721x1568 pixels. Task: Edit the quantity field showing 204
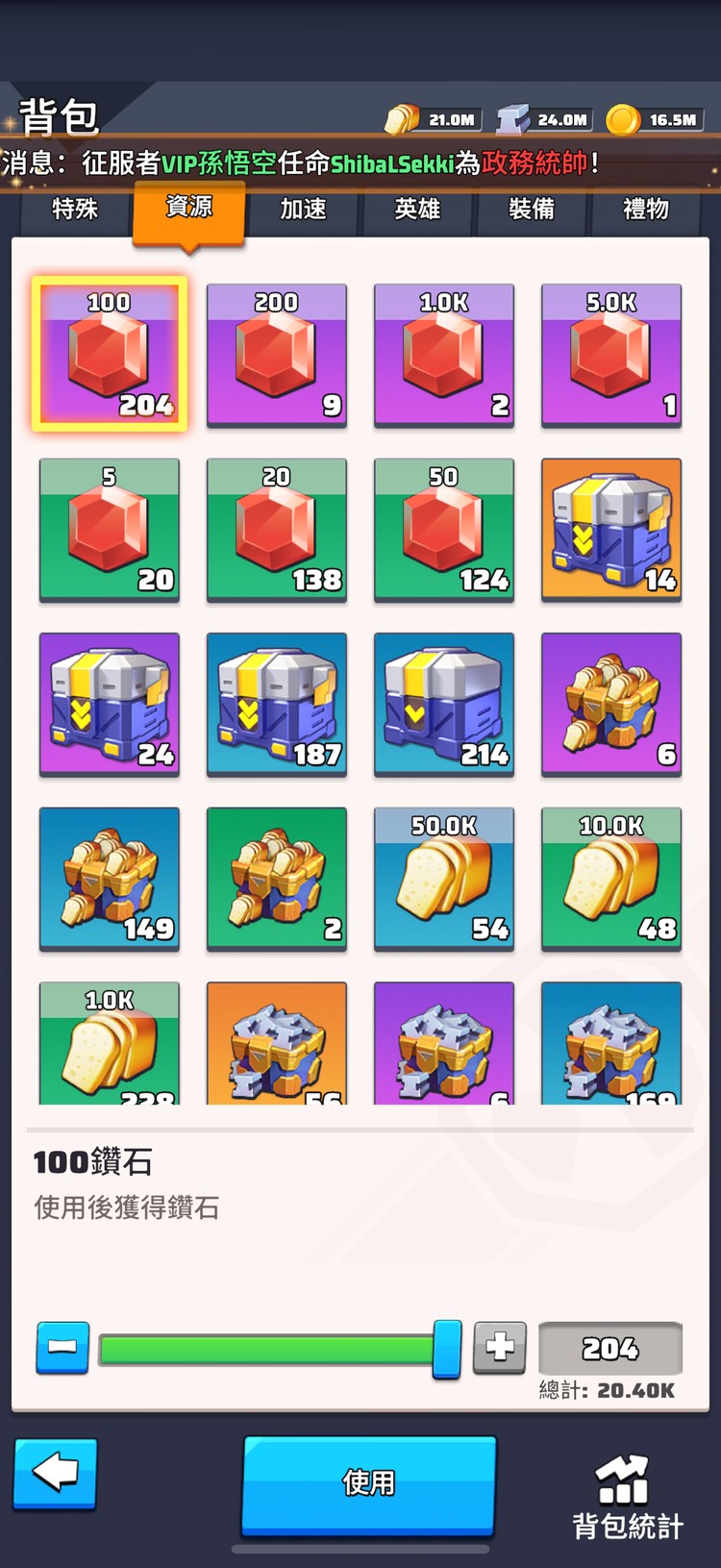click(x=610, y=1349)
